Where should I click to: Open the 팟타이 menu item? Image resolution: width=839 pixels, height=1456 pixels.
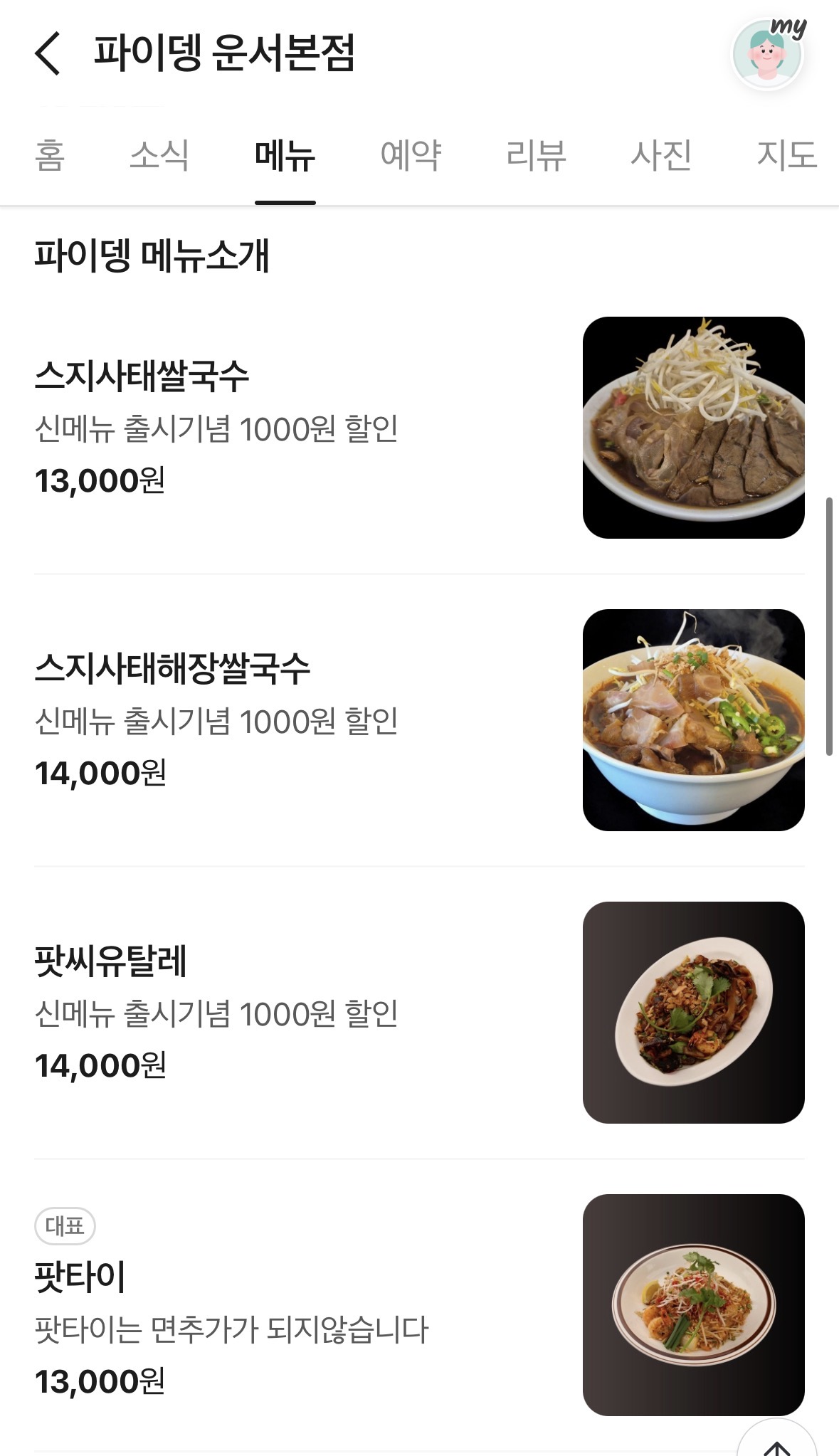coord(80,1277)
